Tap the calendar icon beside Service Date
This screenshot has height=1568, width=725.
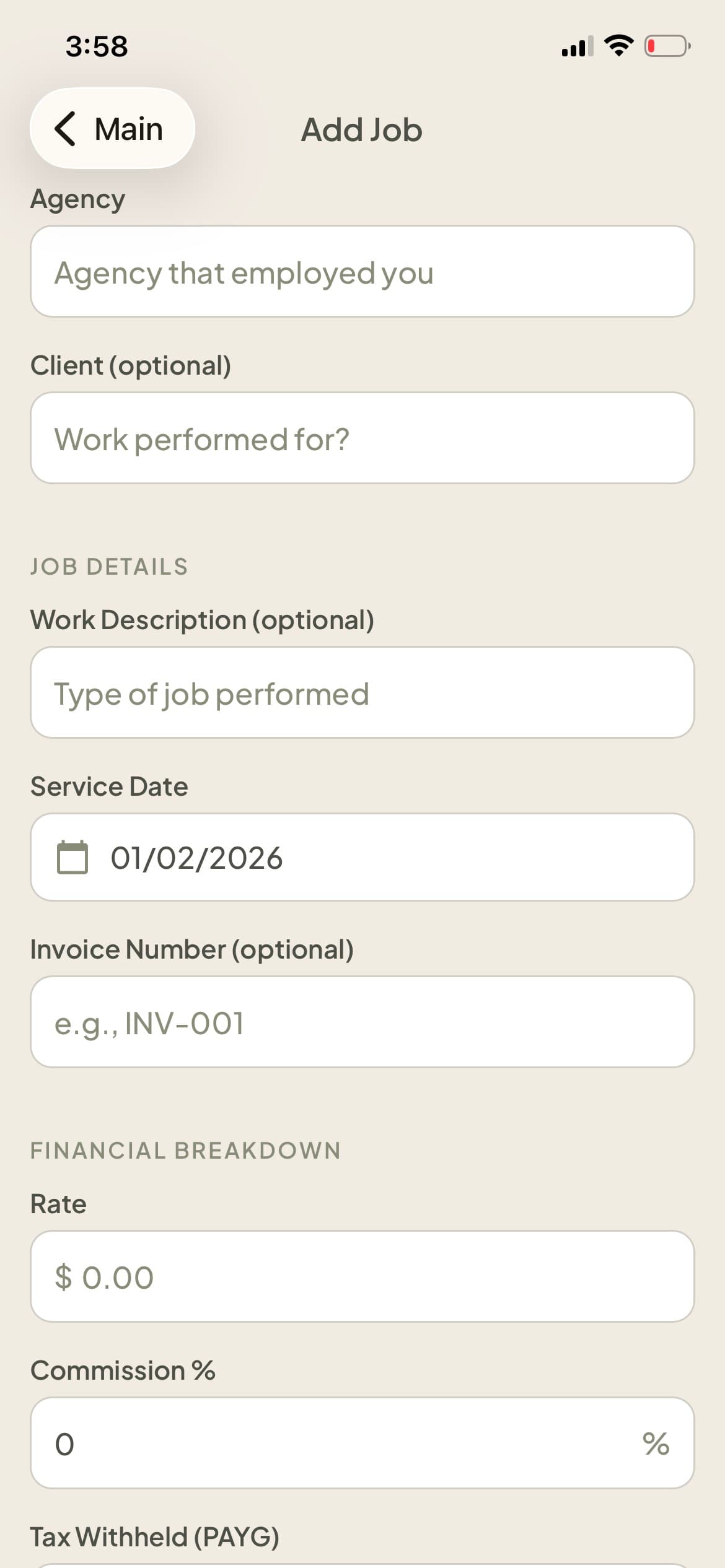[74, 856]
